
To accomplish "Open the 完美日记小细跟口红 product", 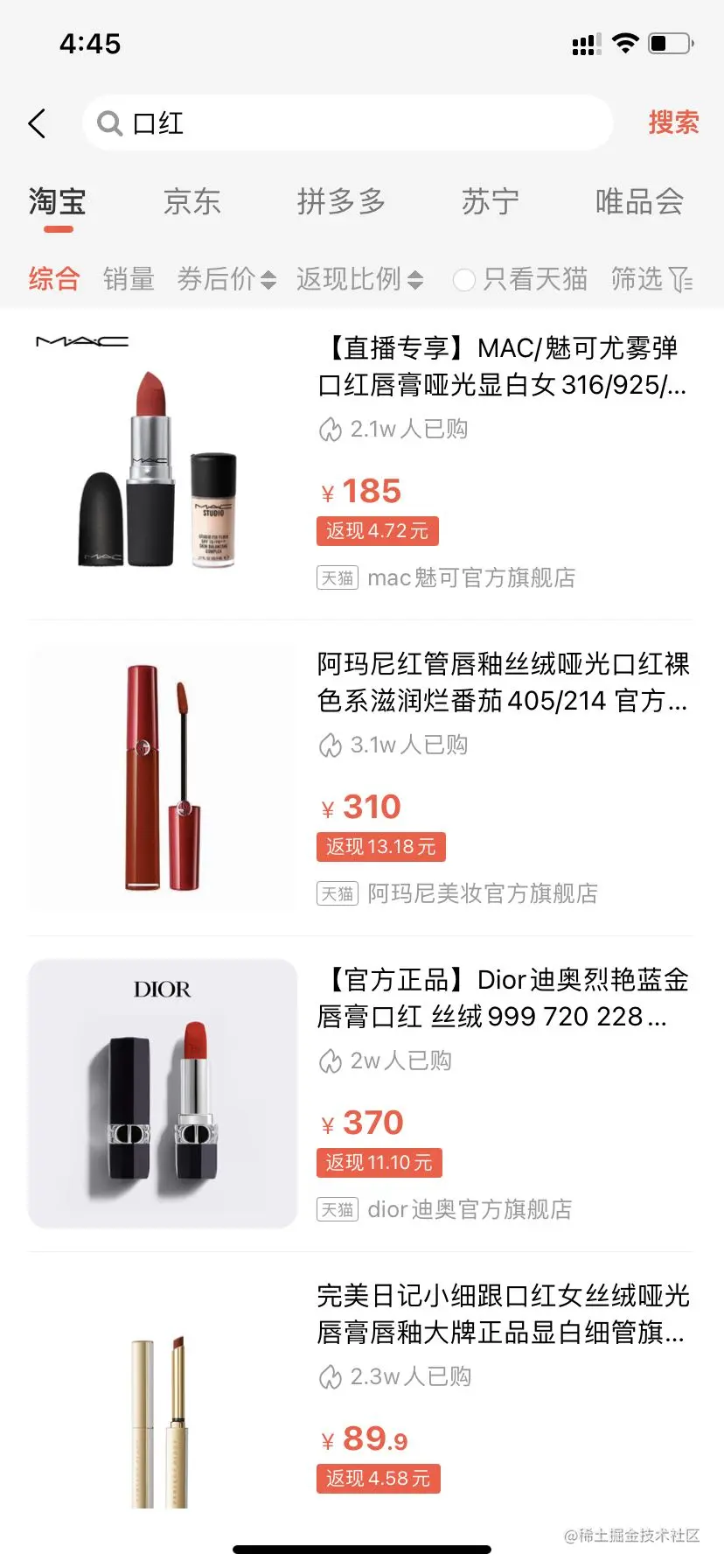I will click(x=503, y=1314).
